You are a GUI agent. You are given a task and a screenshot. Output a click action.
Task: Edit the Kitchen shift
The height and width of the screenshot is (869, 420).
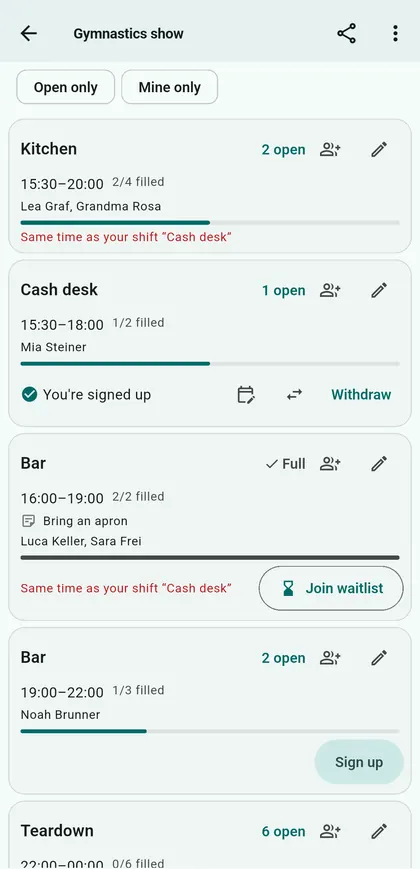coord(379,150)
